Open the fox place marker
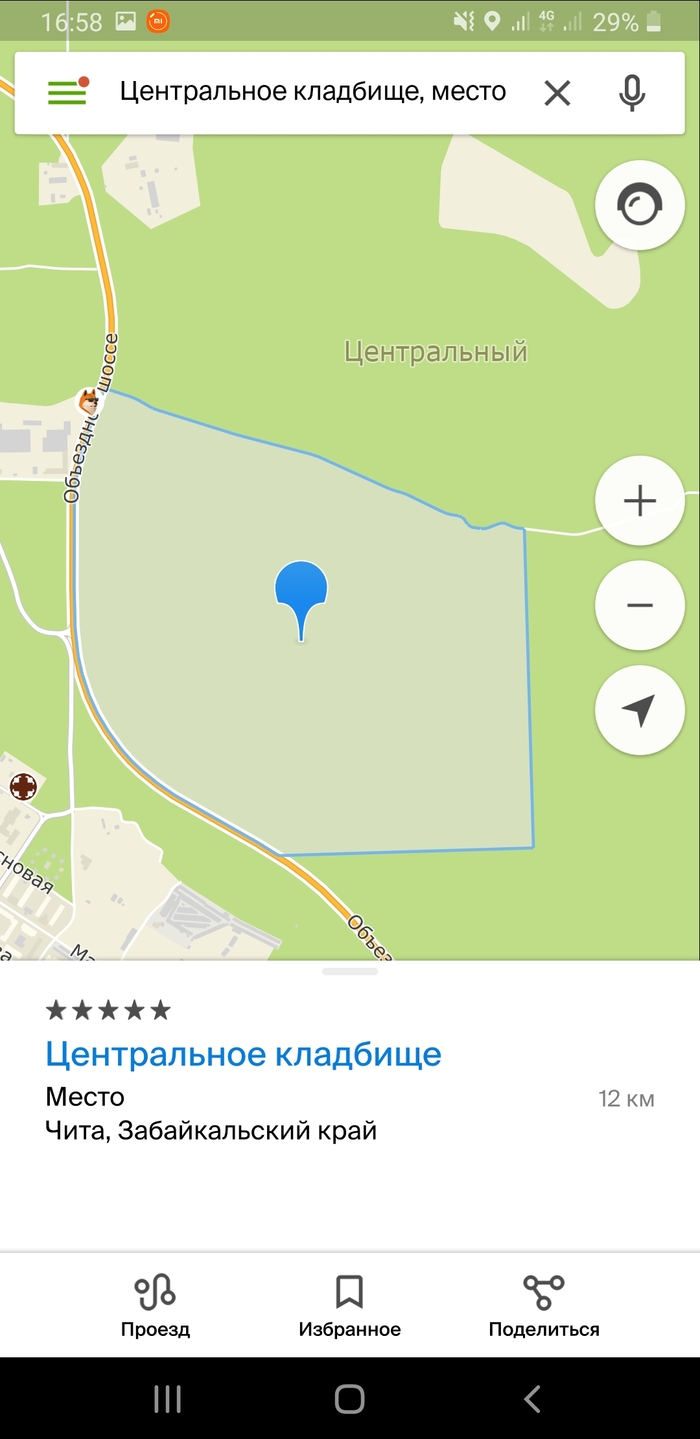Screen dimensions: 700x1439 [90, 402]
